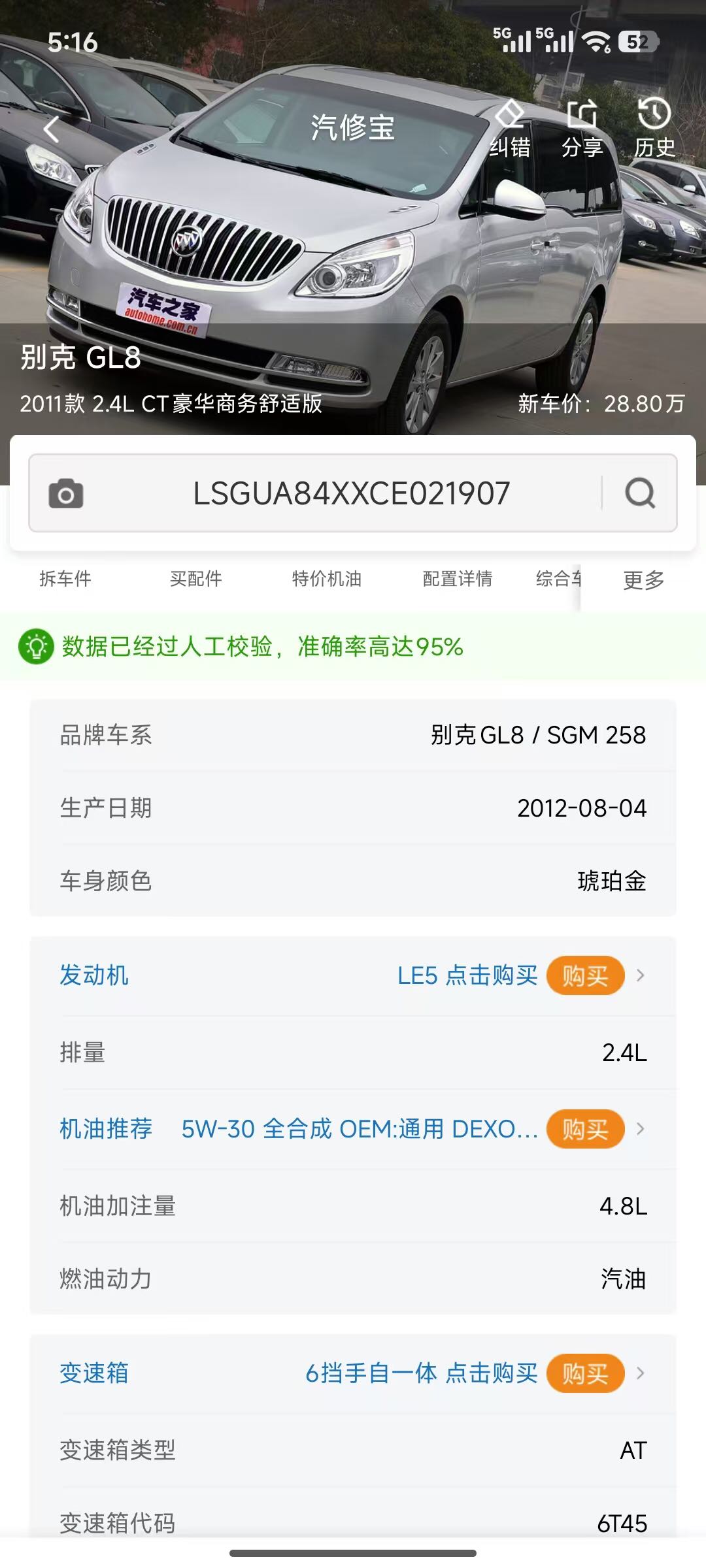Expand 更多 to see more tabs
The width and height of the screenshot is (706, 1568).
point(643,580)
